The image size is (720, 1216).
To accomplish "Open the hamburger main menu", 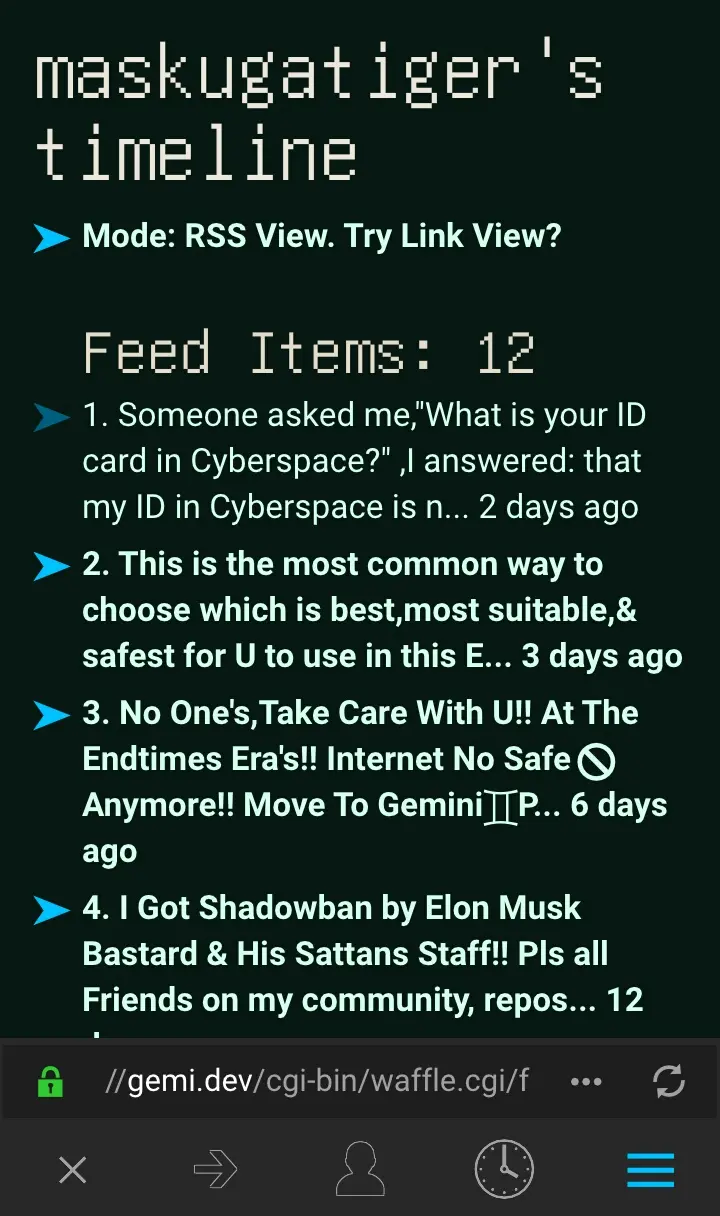I will tap(650, 1169).
